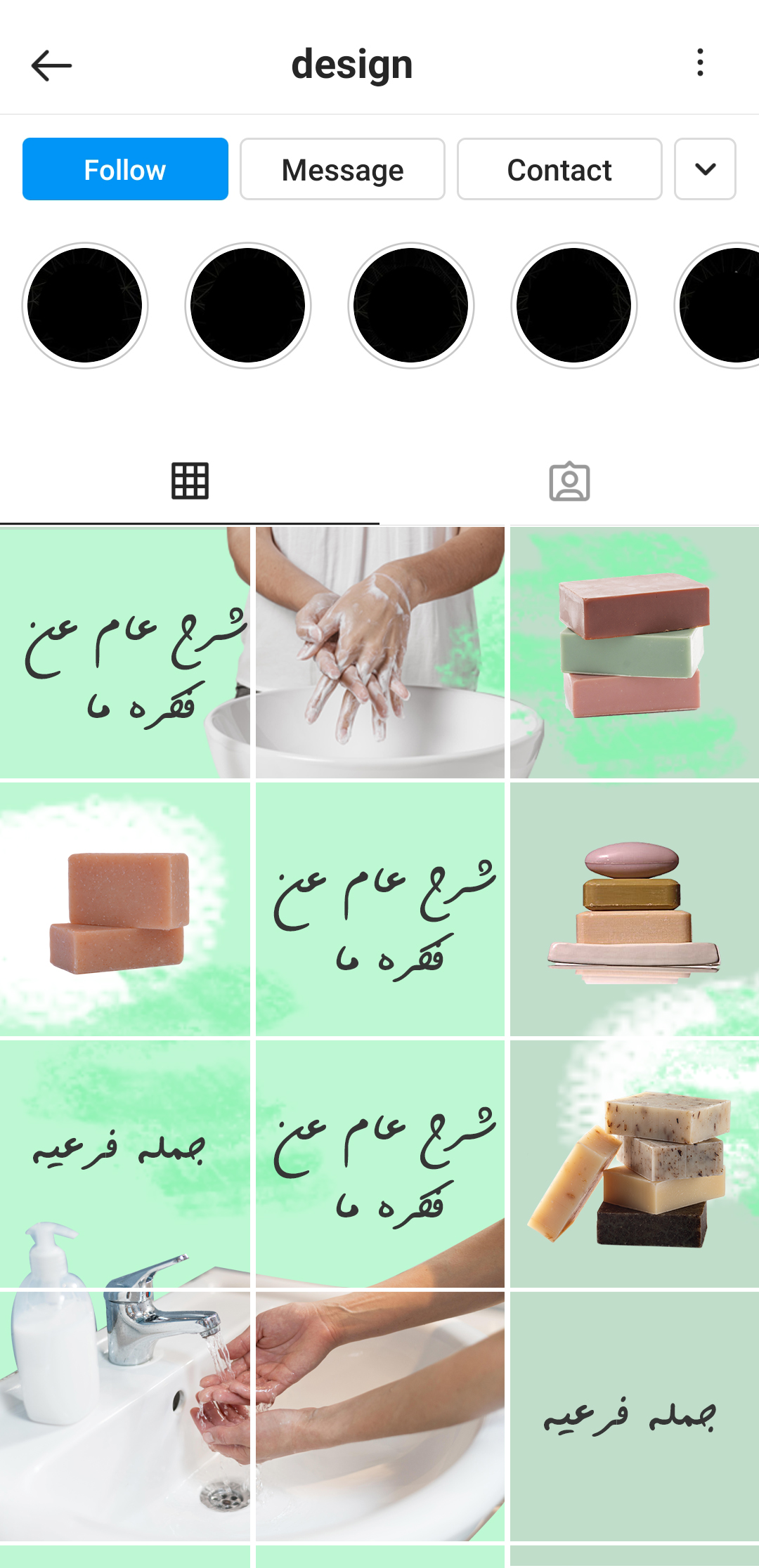Open the post of soapy hands over basin
The width and height of the screenshot is (759, 1568).
pos(379,653)
